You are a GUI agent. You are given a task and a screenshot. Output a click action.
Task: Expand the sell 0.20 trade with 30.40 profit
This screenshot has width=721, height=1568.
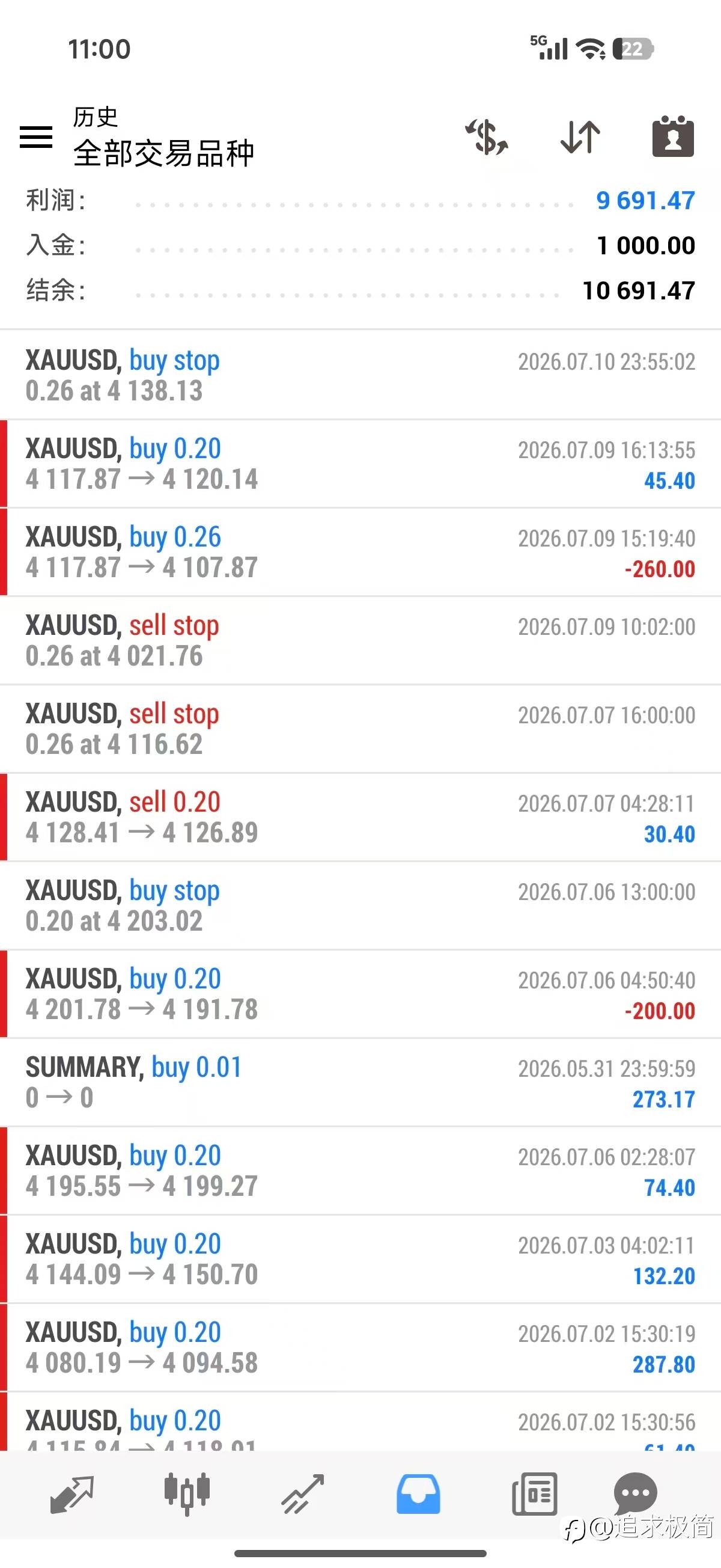[x=360, y=817]
